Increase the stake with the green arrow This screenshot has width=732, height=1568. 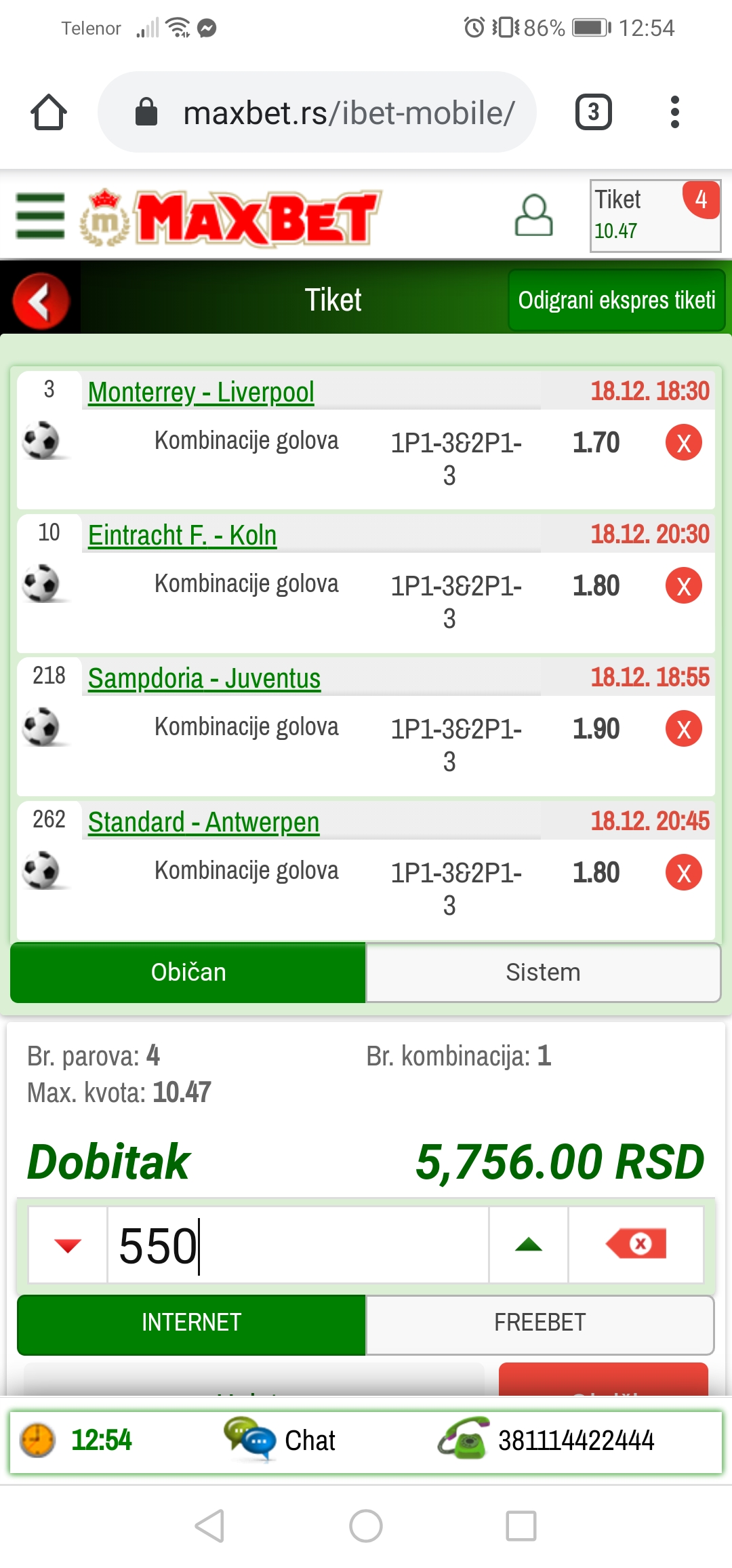[529, 1244]
